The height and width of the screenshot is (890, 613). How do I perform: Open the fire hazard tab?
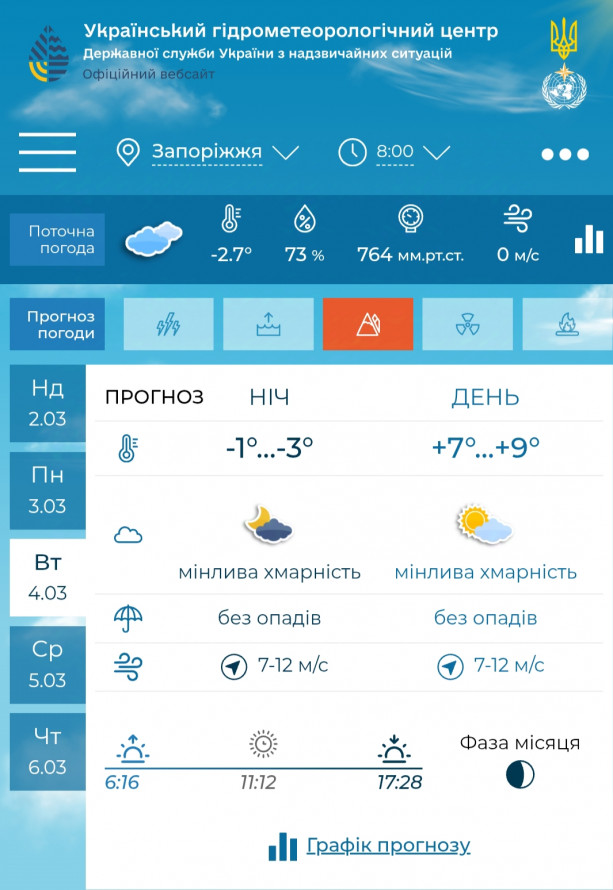coord(568,324)
